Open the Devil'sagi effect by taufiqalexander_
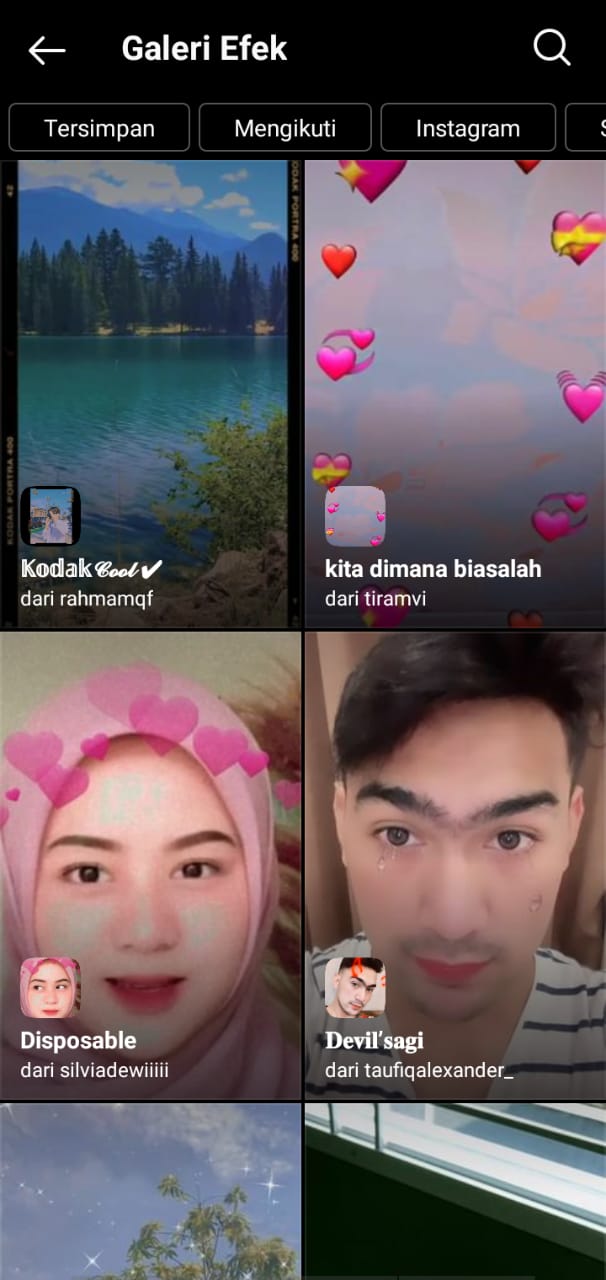Viewport: 606px width, 1280px height. pyautogui.click(x=455, y=865)
